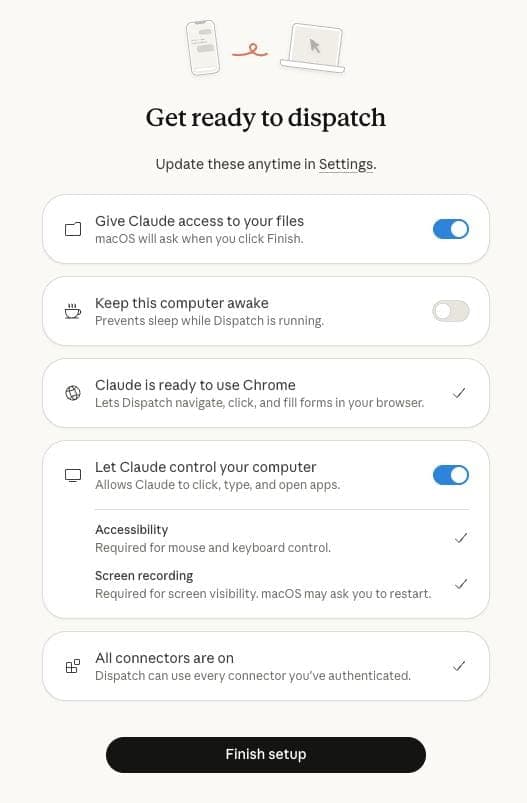Disable Let Claude control your computer
The image size is (527, 803).
click(451, 475)
